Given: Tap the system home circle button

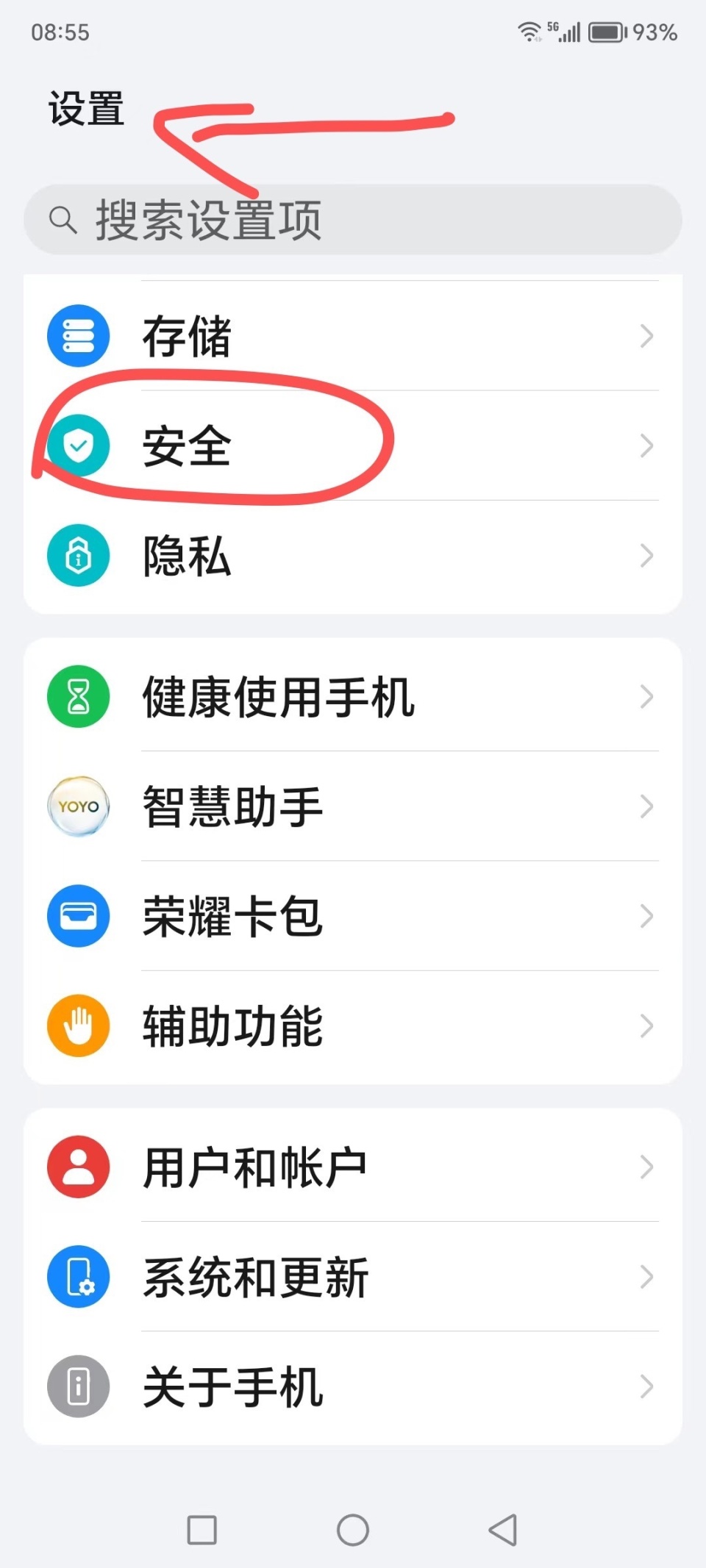Looking at the screenshot, I should click(353, 1531).
